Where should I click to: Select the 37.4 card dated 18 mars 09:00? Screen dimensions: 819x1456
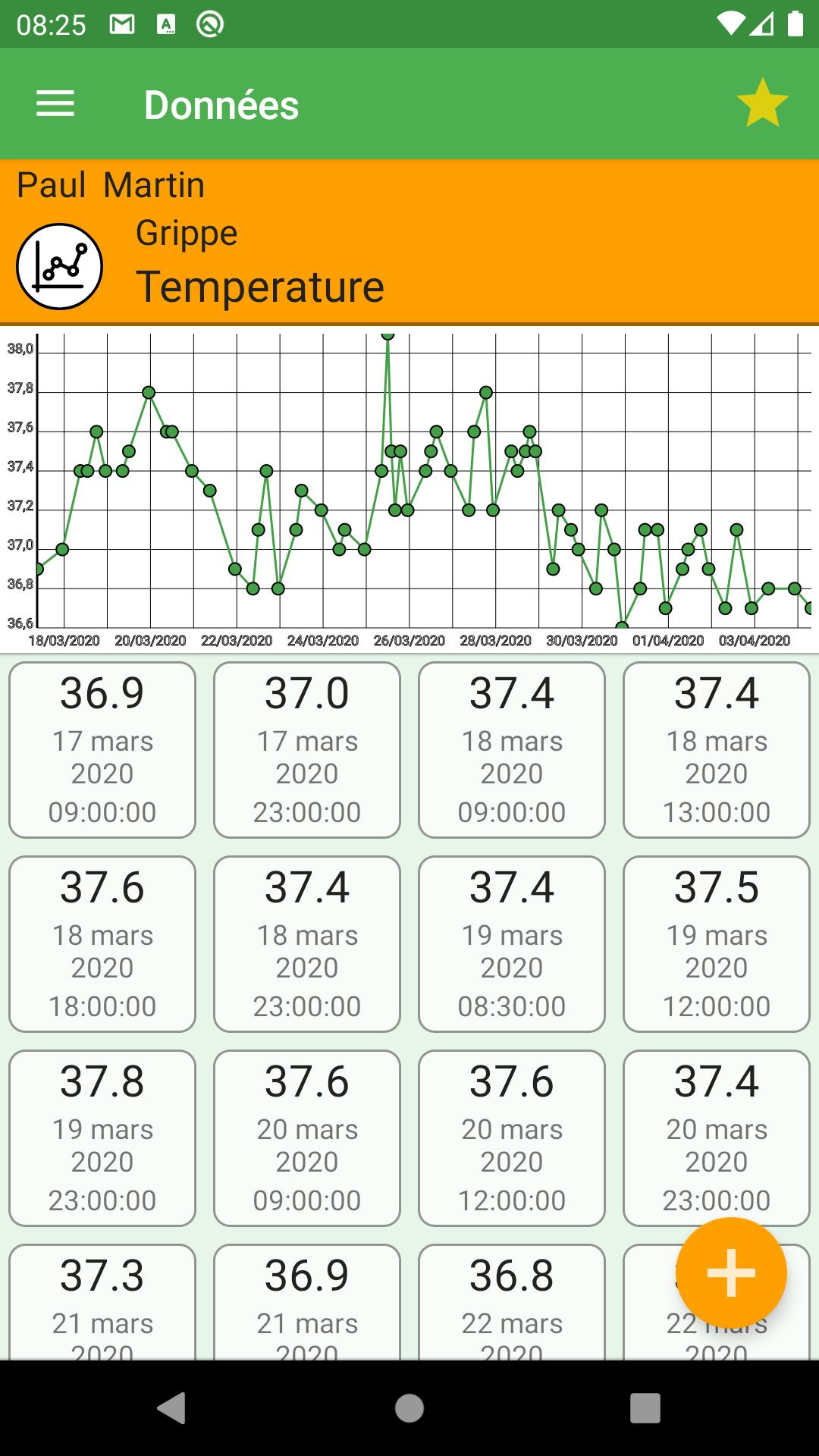click(512, 750)
